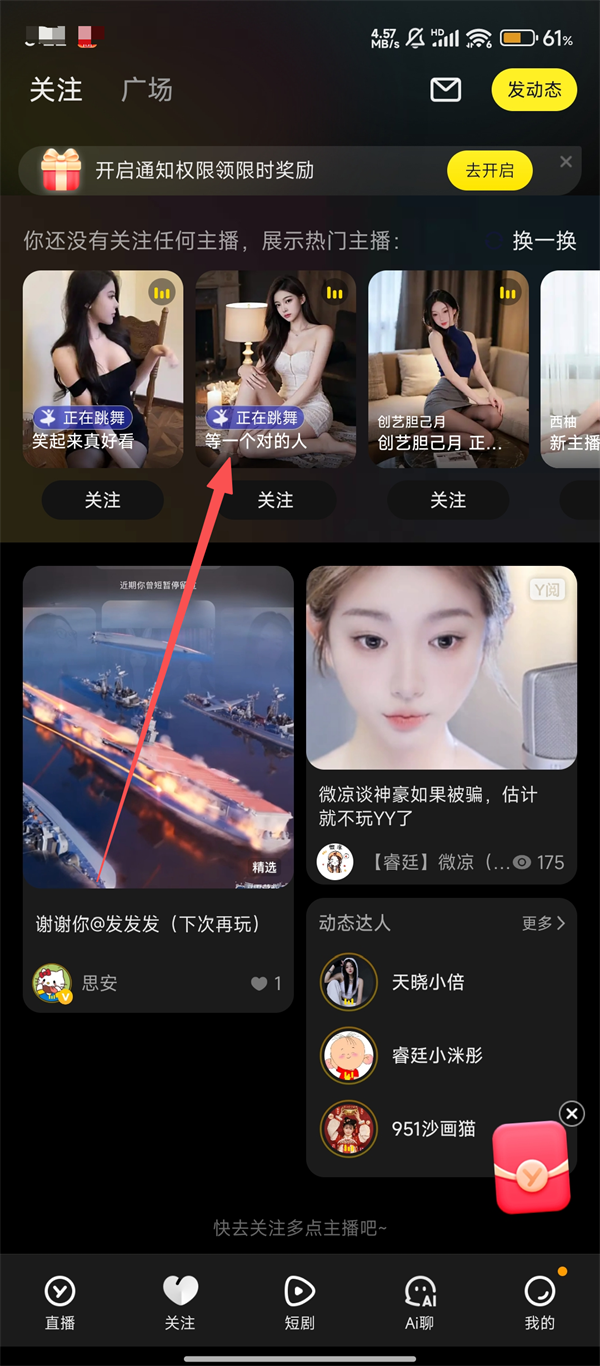Open the 我的 profile tab
Image resolution: width=600 pixels, height=1366 pixels.
point(539,1303)
